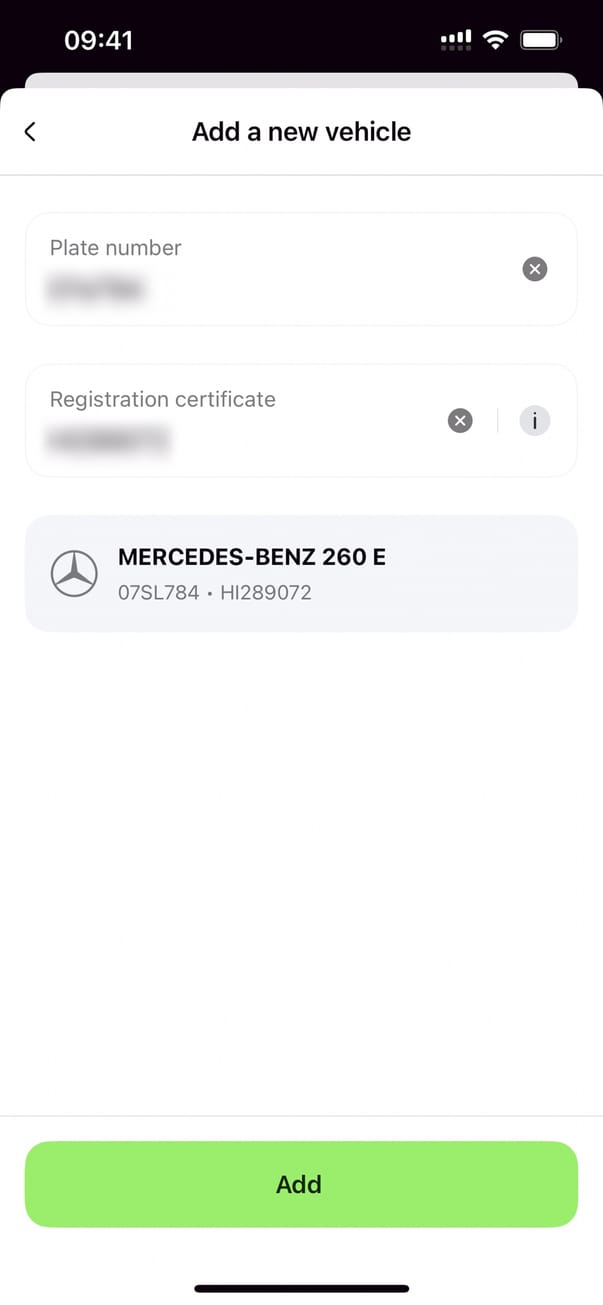Select the MERCEDES-BENZ 260 E card
603x1305 pixels.
click(x=301, y=574)
